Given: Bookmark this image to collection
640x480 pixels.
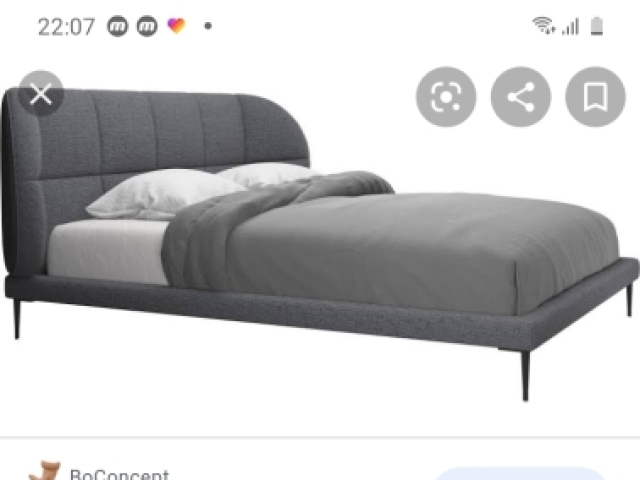Looking at the screenshot, I should tap(595, 97).
